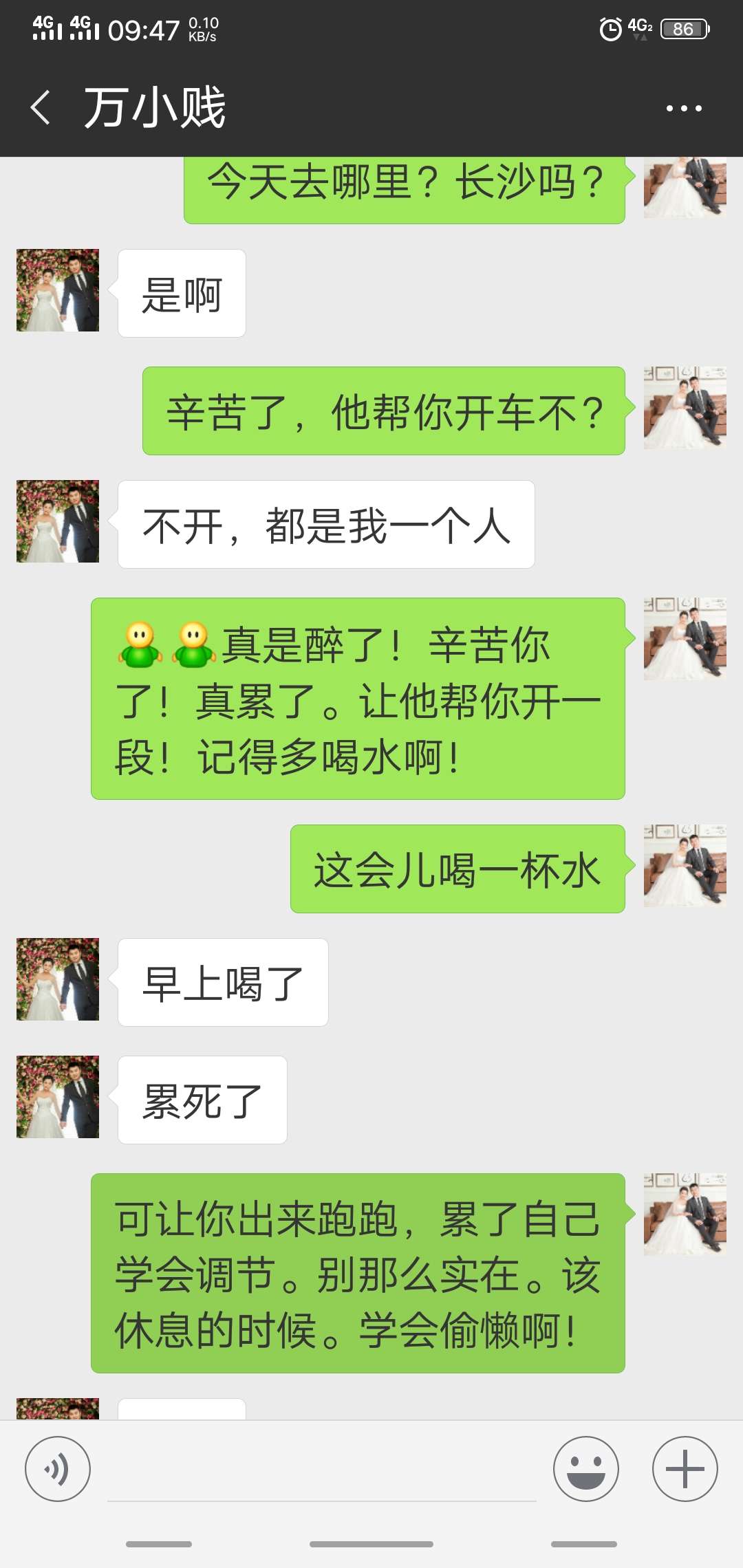Tap the alarm clock status bar icon
This screenshot has height=1568, width=743.
click(608, 29)
